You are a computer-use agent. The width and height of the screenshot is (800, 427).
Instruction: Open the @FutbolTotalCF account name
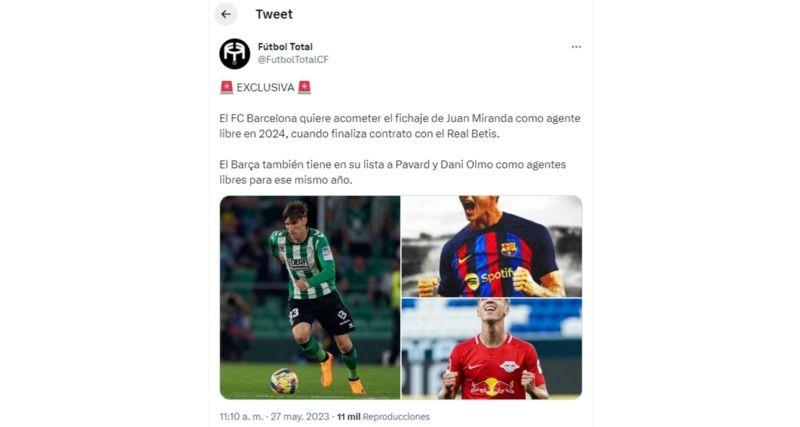(x=293, y=60)
